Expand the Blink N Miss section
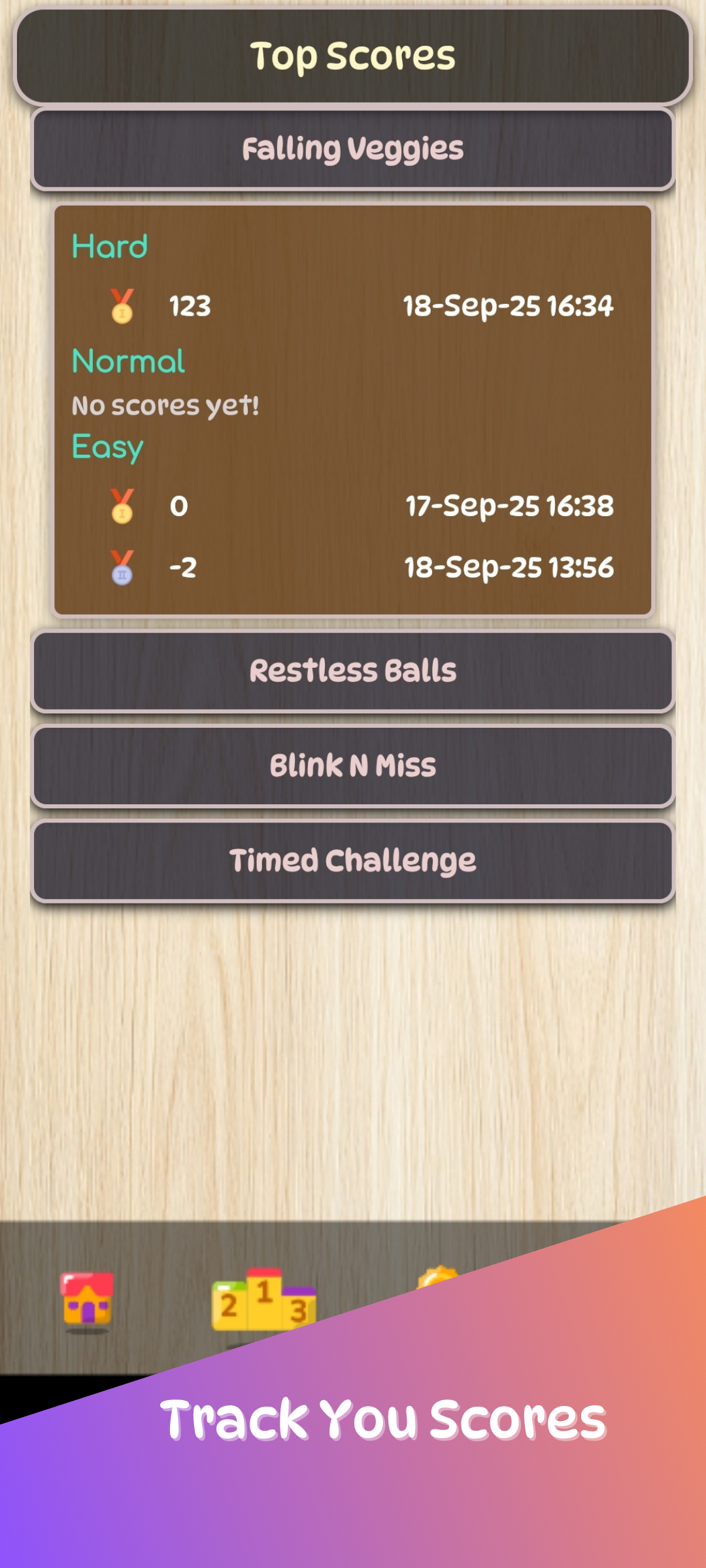The width and height of the screenshot is (706, 1568). tap(353, 764)
